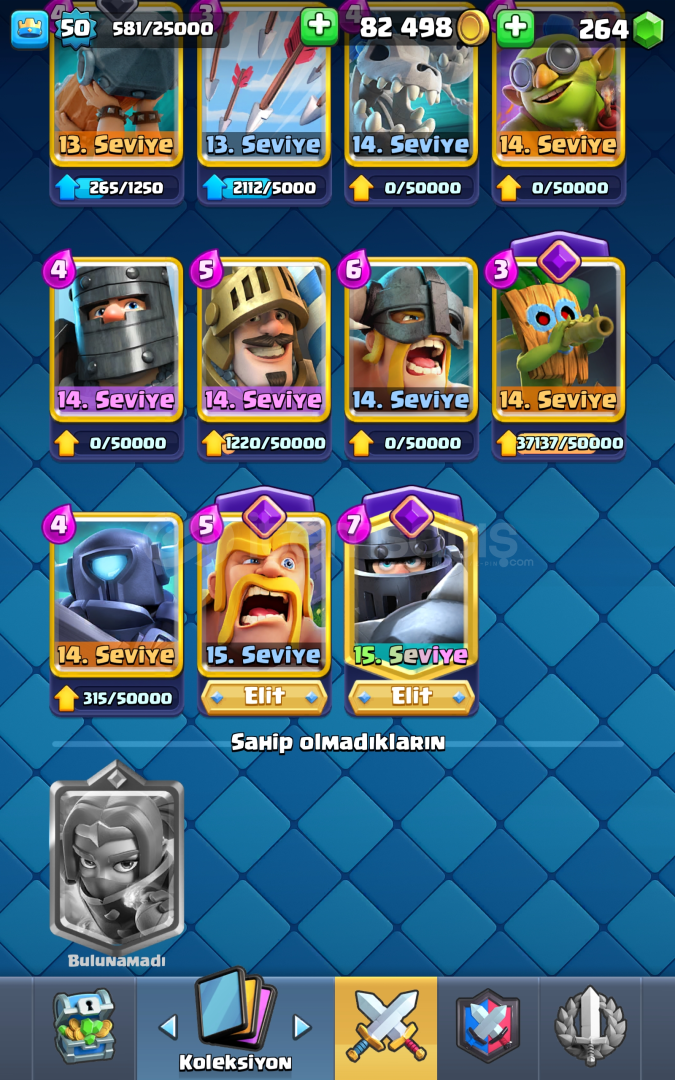Select the Barbarian King Elit card
This screenshot has height=1080, width=675.
pos(264,603)
